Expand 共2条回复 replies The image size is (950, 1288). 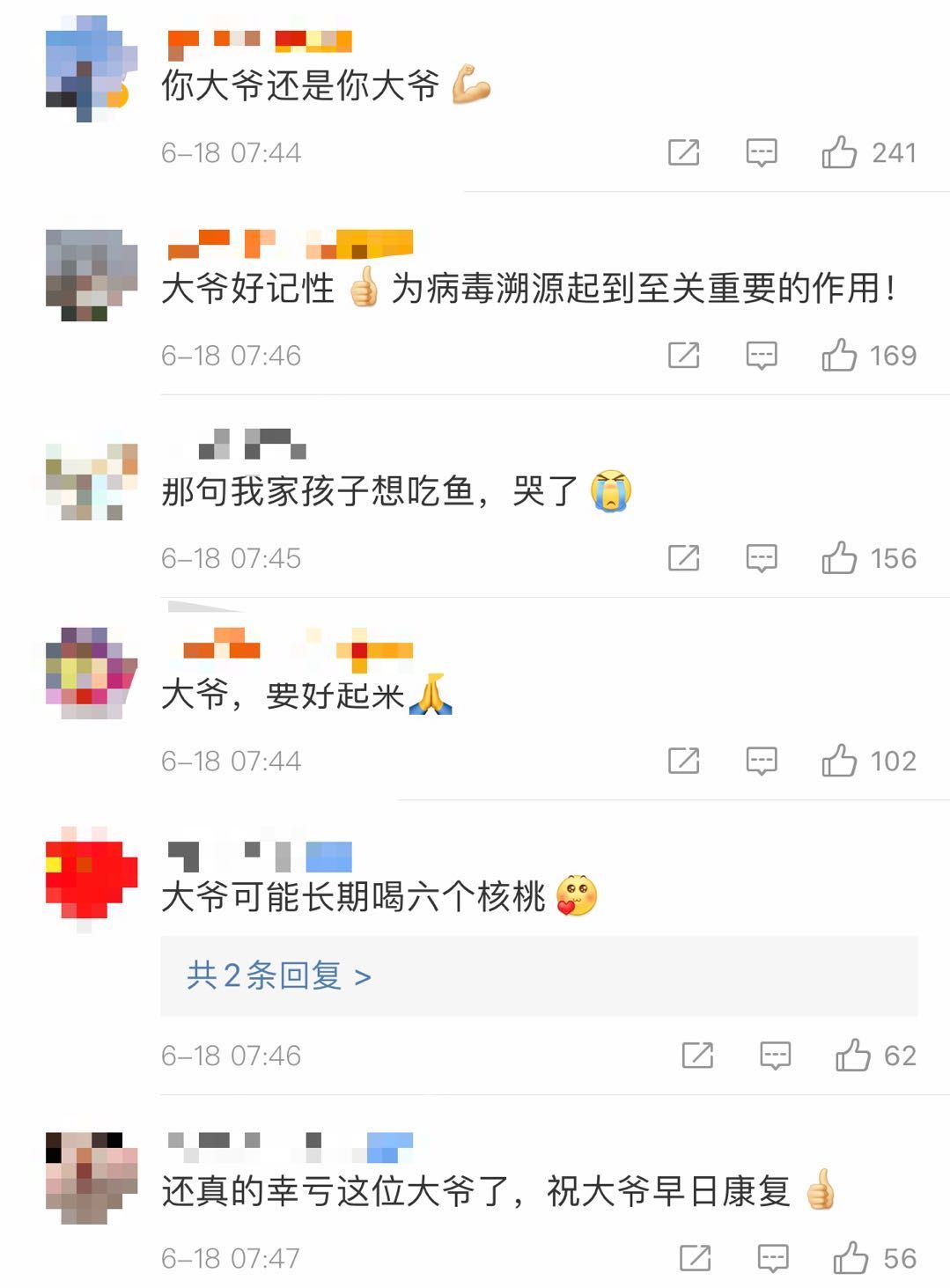coord(278,975)
